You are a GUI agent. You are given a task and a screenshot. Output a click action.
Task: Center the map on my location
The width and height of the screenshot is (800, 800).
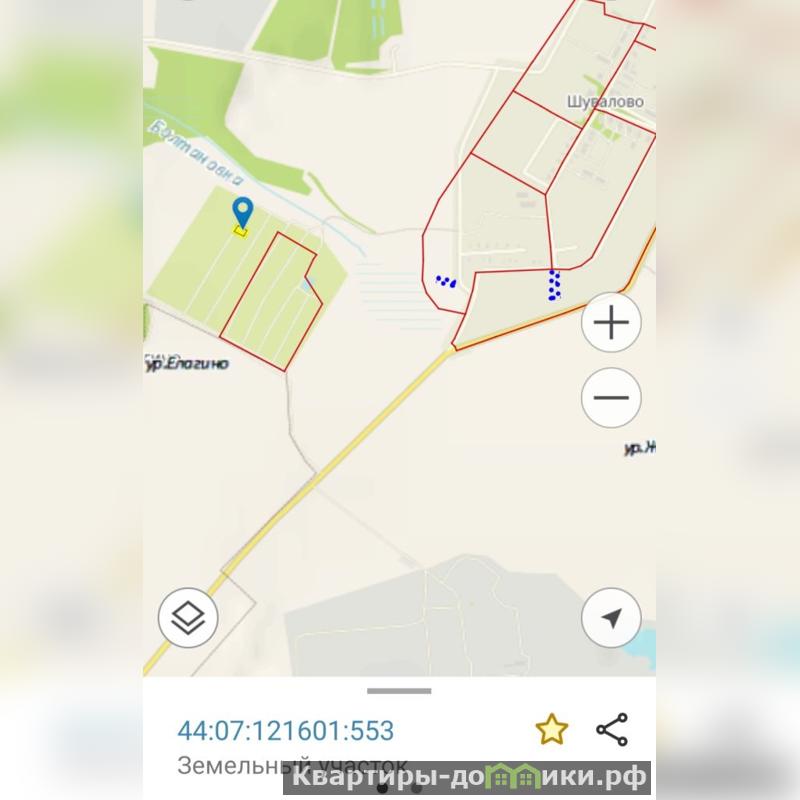coord(611,619)
